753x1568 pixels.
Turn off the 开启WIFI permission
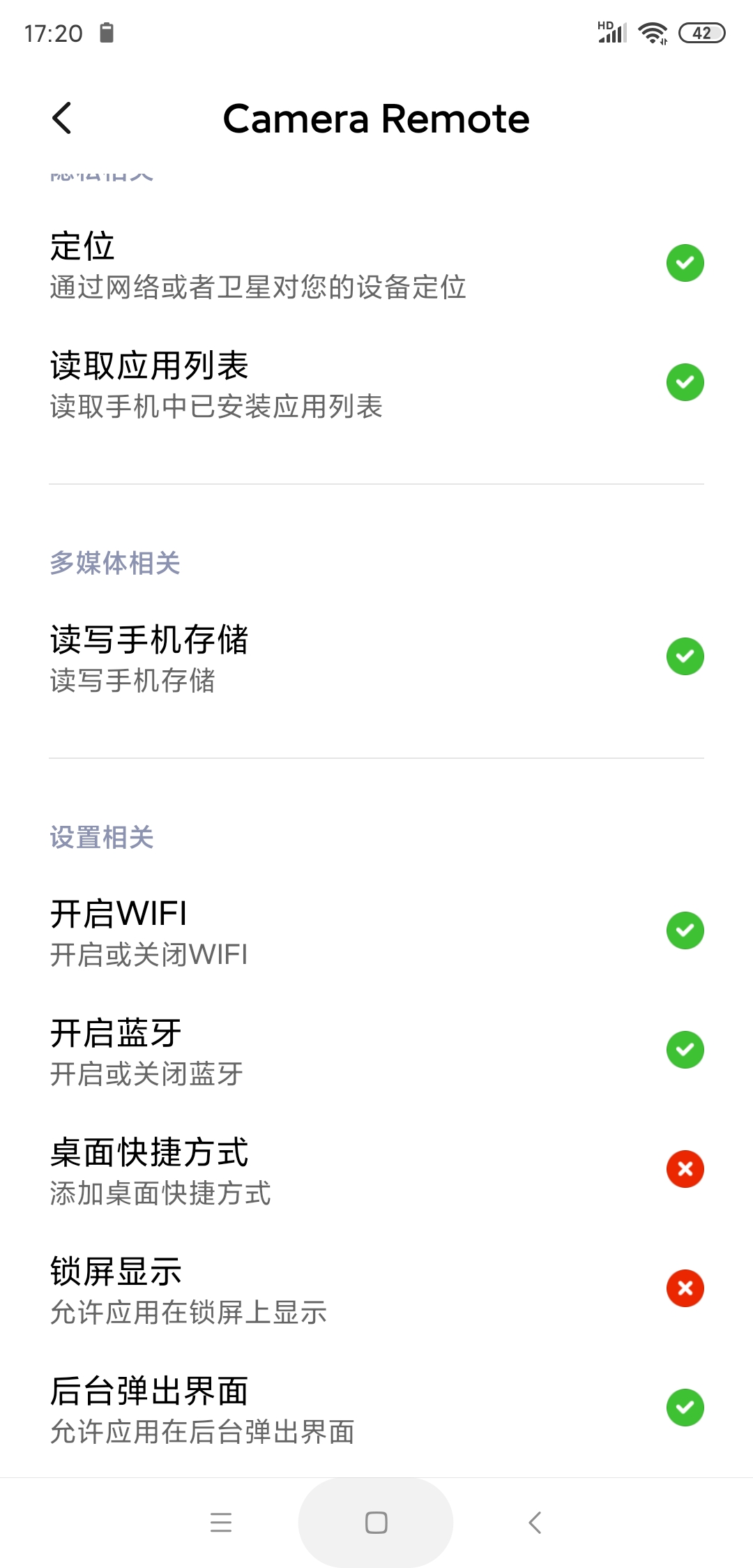(684, 930)
